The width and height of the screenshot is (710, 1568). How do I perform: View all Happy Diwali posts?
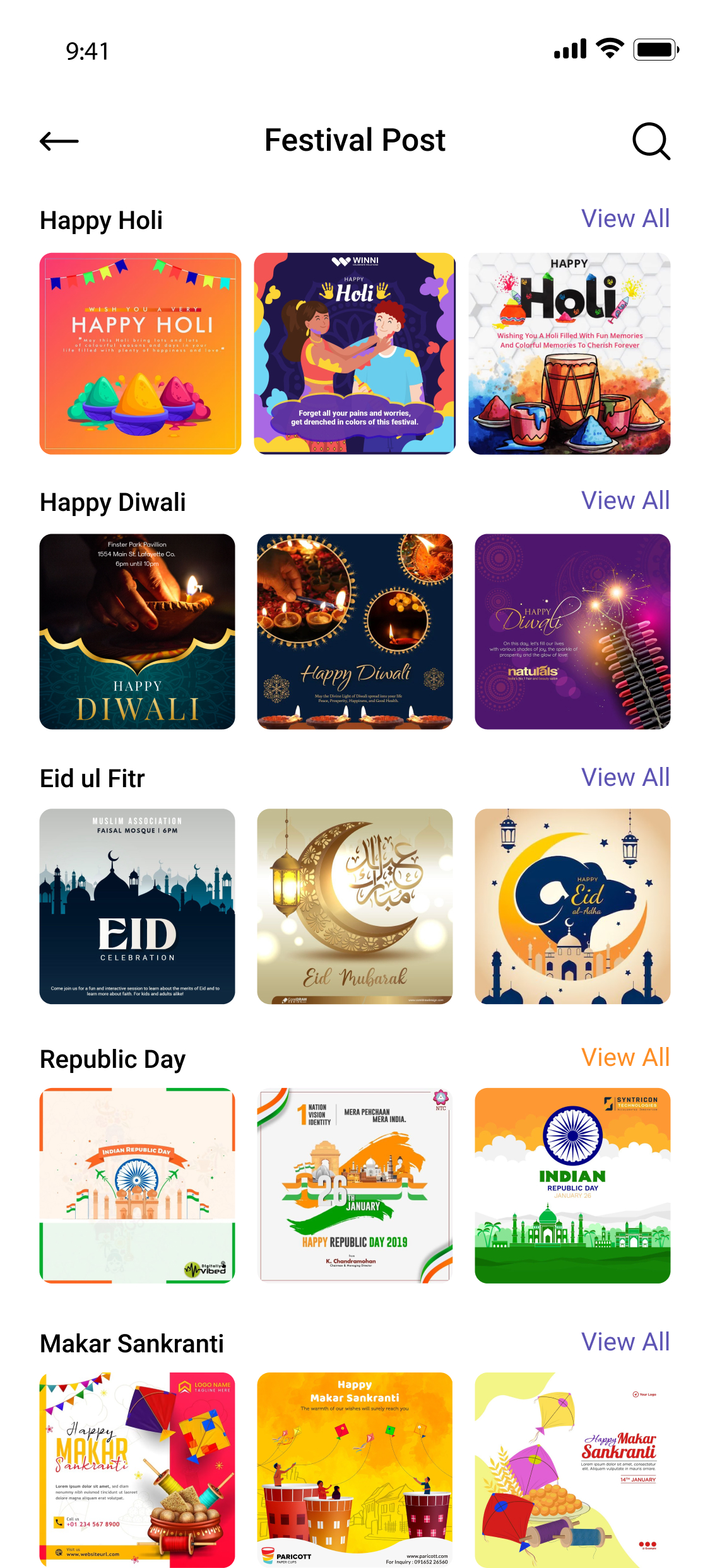tap(625, 501)
